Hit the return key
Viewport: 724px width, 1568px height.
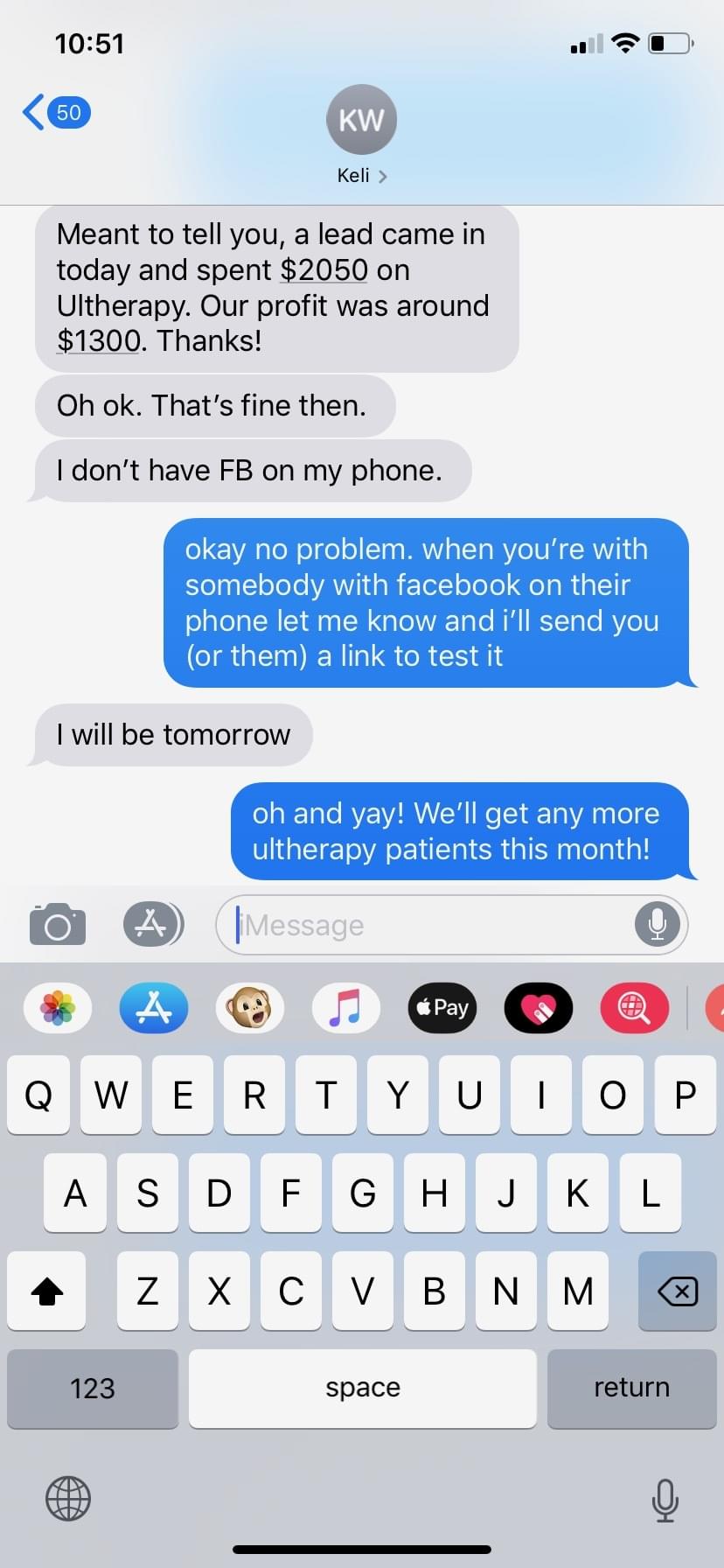click(x=631, y=1389)
